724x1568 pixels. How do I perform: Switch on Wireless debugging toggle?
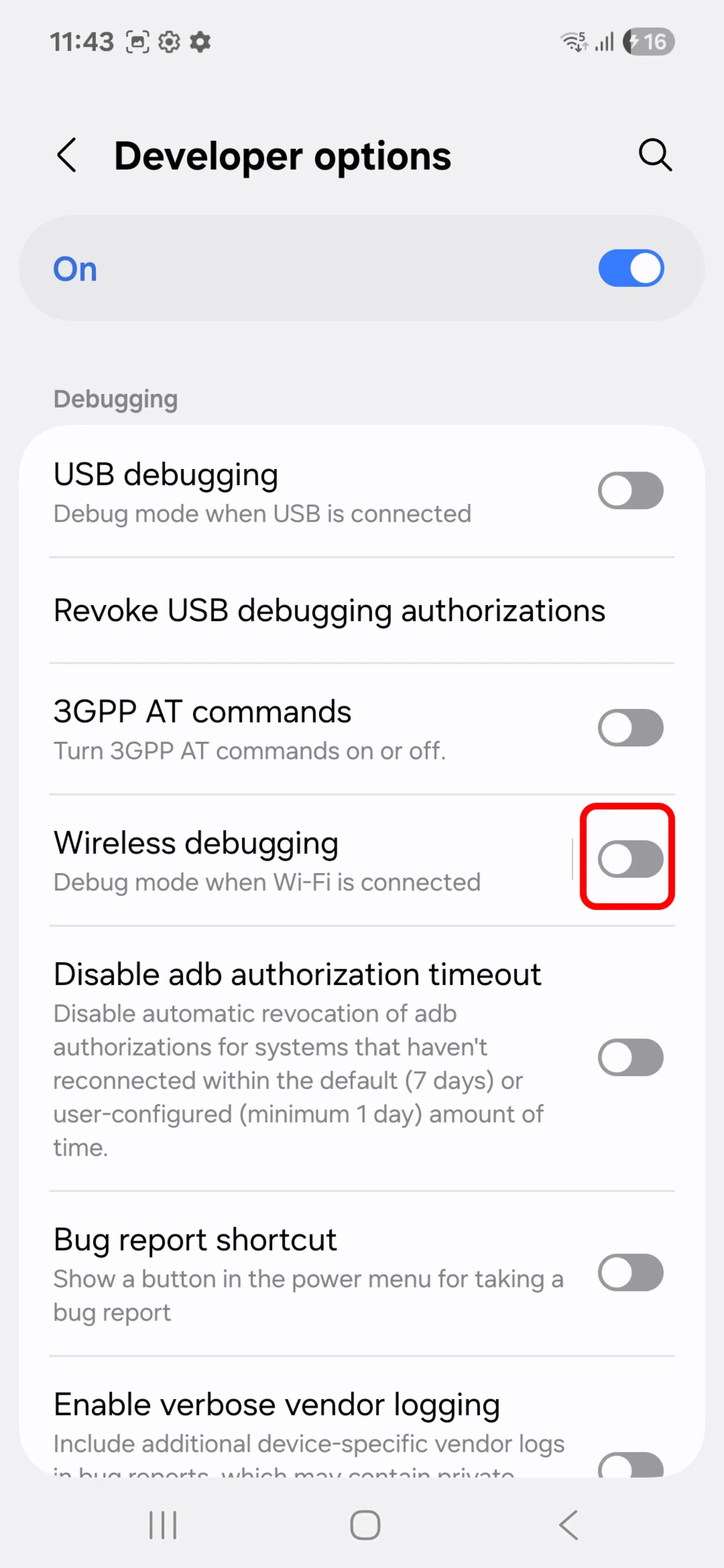tap(630, 859)
